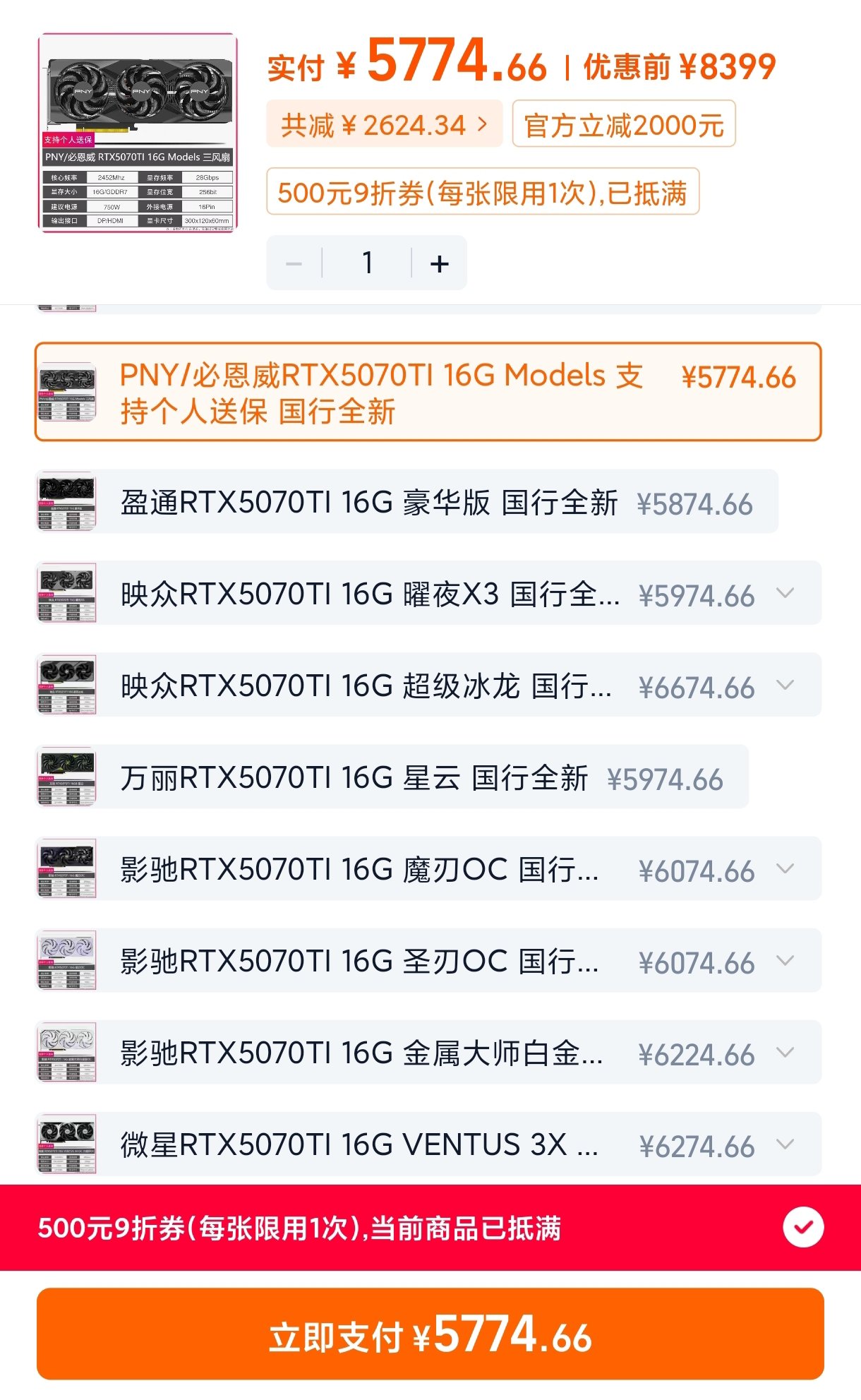Choose 盈通RTX5070TI 16G 豪华版 option
Image resolution: width=861 pixels, height=1400 pixels.
[407, 503]
